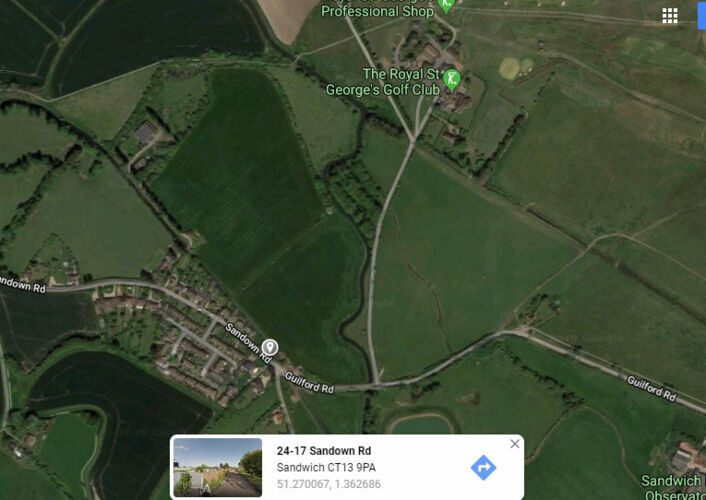The image size is (706, 500).
Task: Open the 24-17 Sandown Rd address details
Action: [324, 451]
